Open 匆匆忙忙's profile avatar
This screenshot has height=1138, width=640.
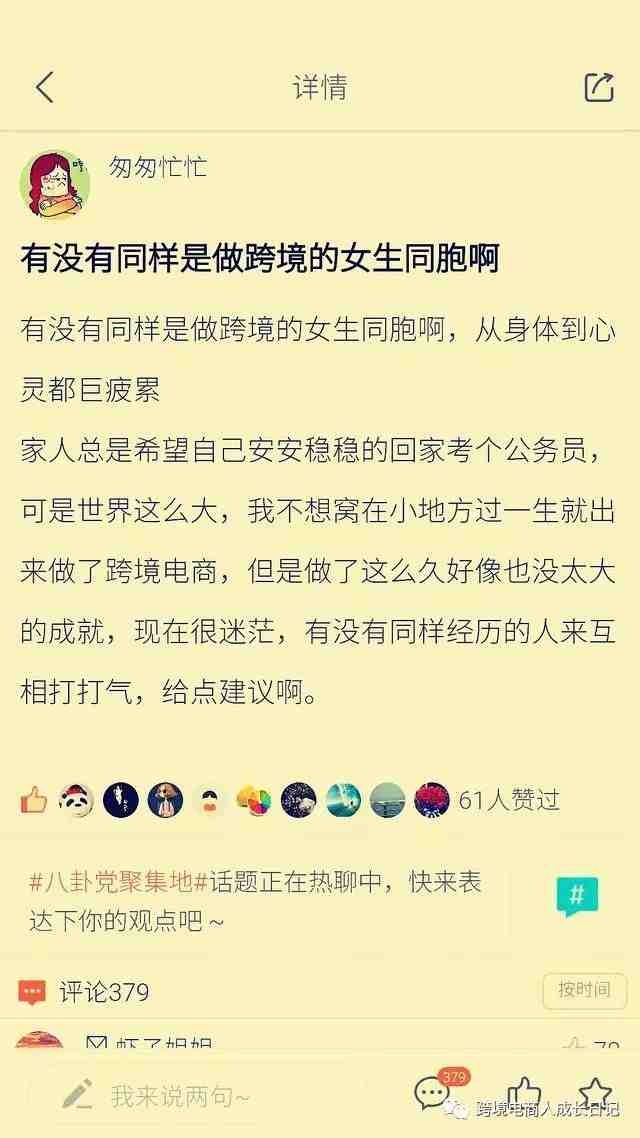pyautogui.click(x=54, y=184)
